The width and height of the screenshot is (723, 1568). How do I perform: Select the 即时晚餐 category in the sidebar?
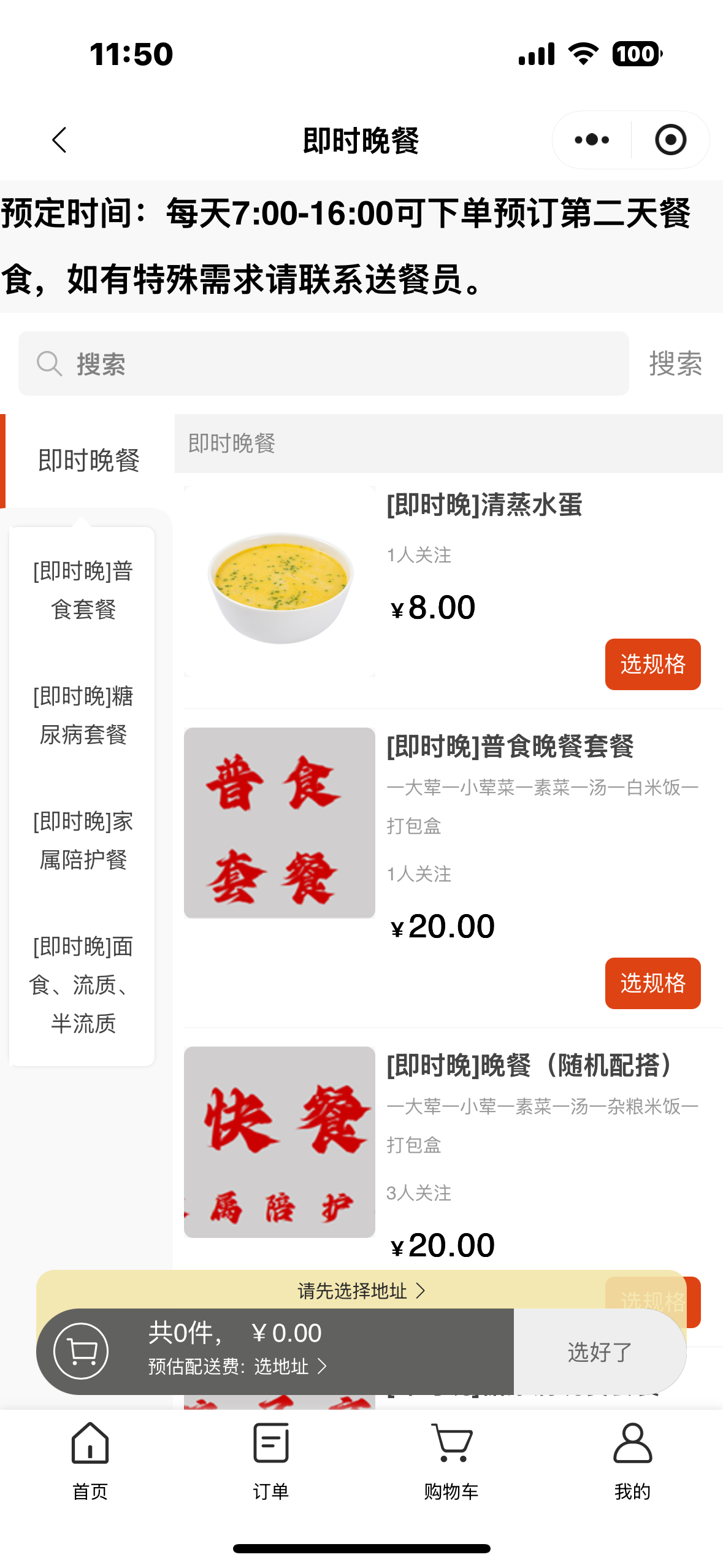(x=88, y=461)
